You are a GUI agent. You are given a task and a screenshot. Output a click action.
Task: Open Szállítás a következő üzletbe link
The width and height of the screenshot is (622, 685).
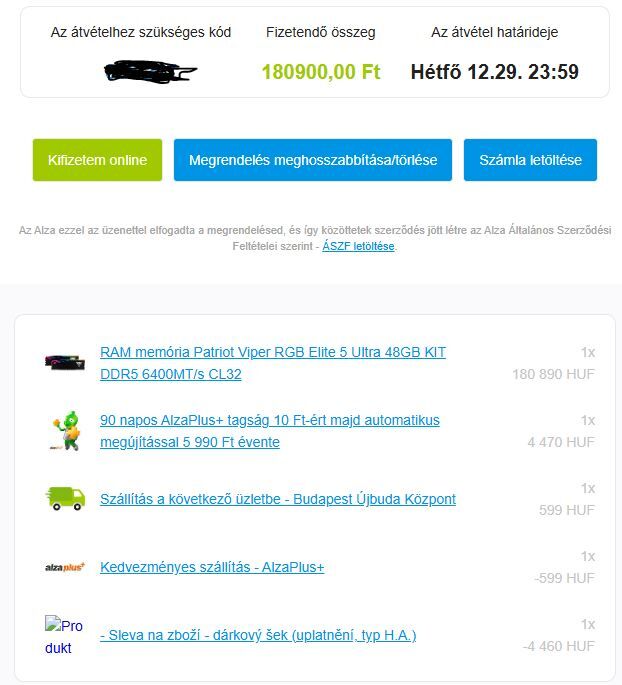[x=278, y=499]
